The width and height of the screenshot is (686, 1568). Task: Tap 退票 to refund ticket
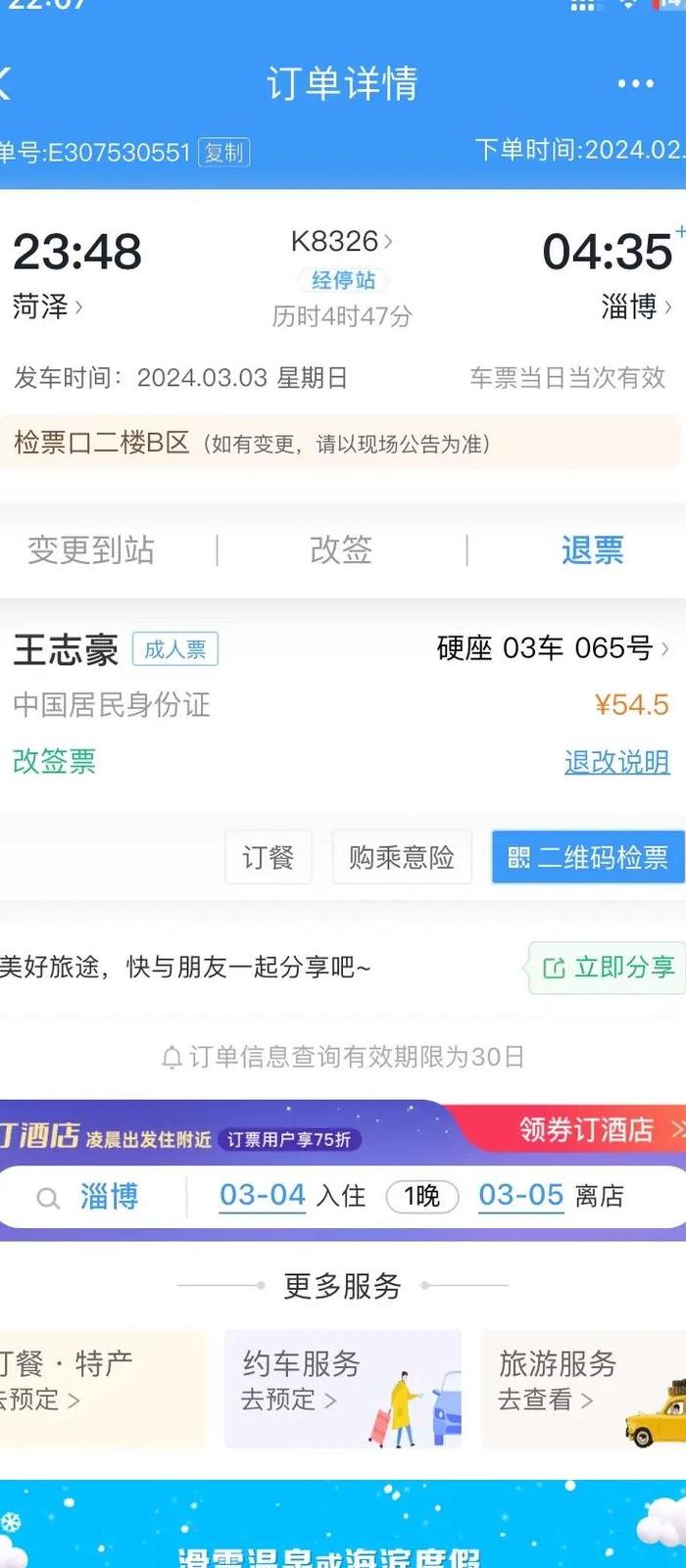(x=592, y=550)
